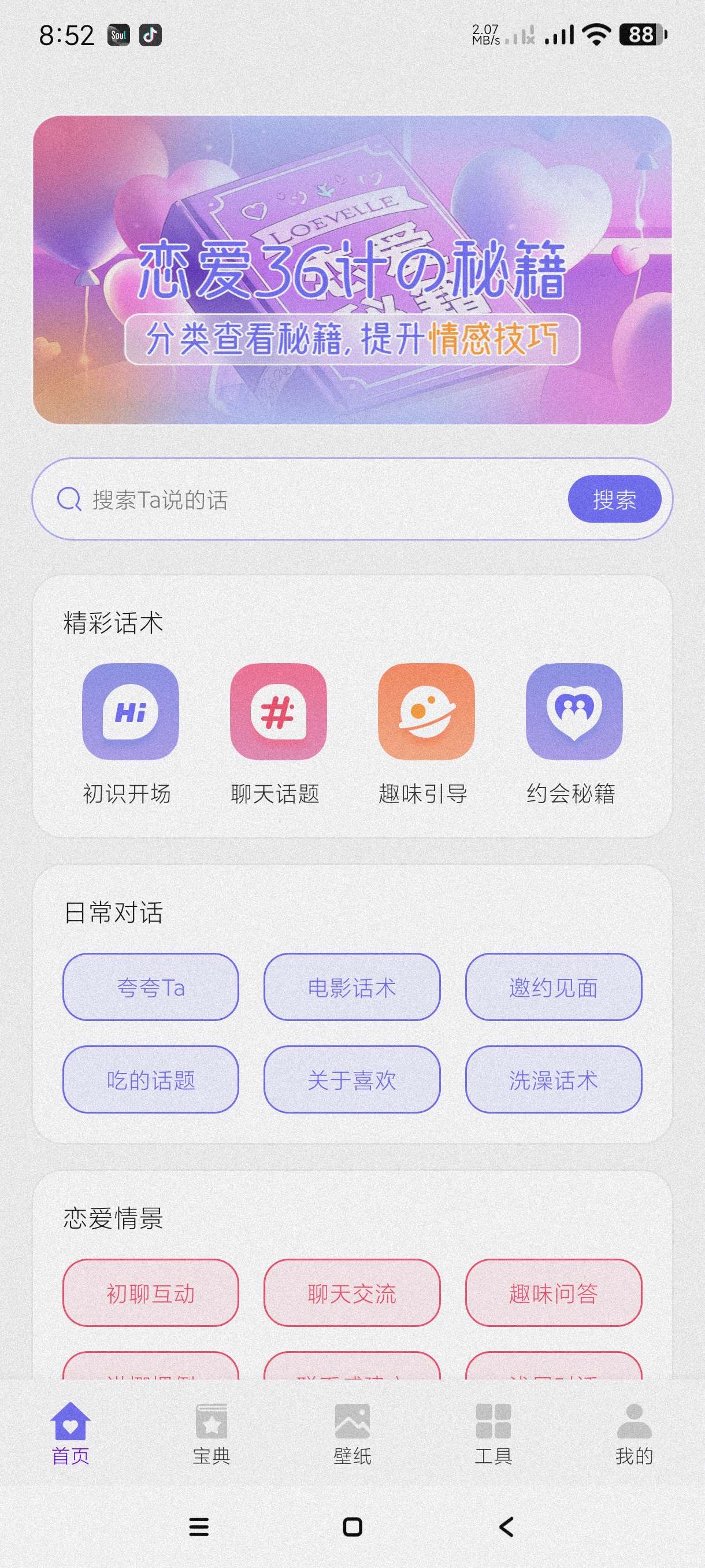Select the 电影话术 chip
Screen dimensions: 705x1568
tap(351, 988)
